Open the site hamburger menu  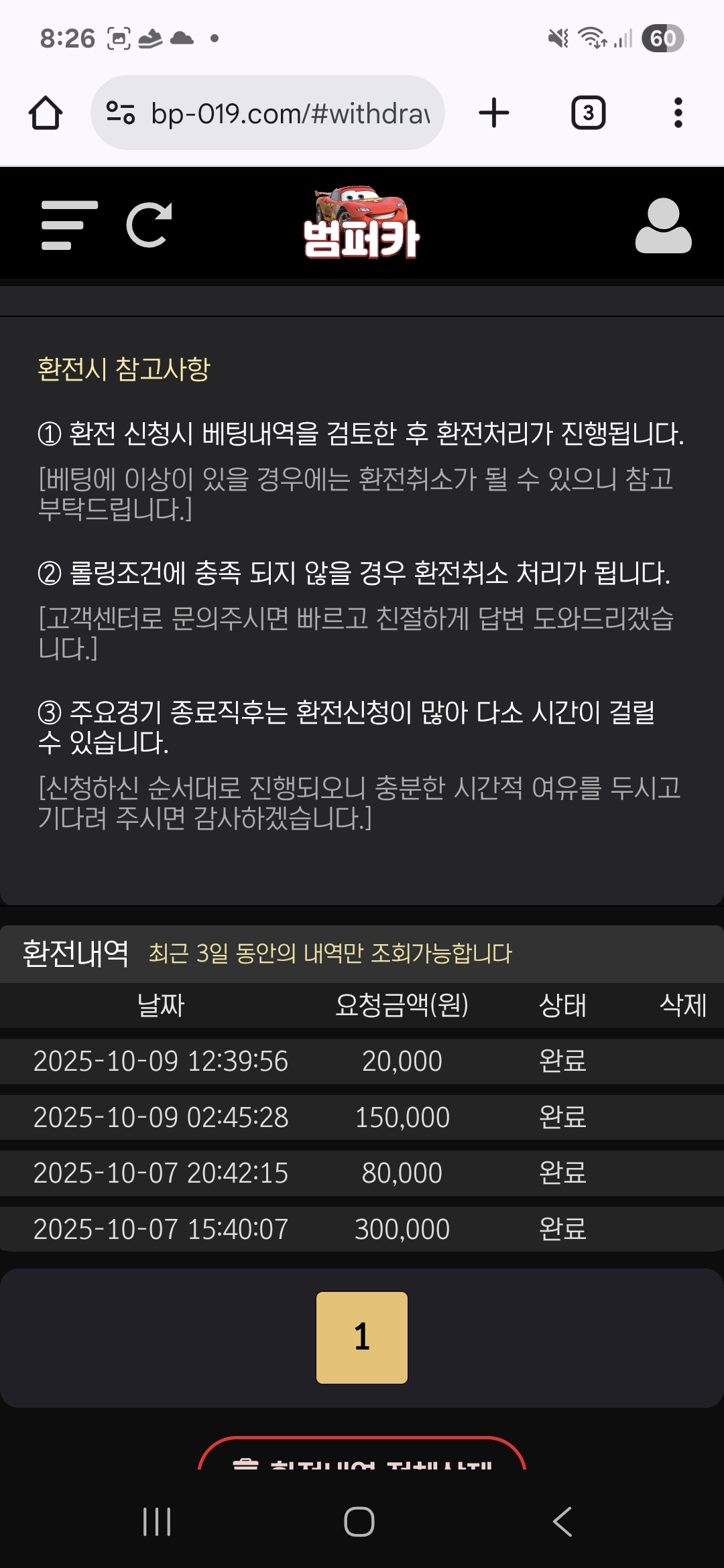click(x=69, y=225)
